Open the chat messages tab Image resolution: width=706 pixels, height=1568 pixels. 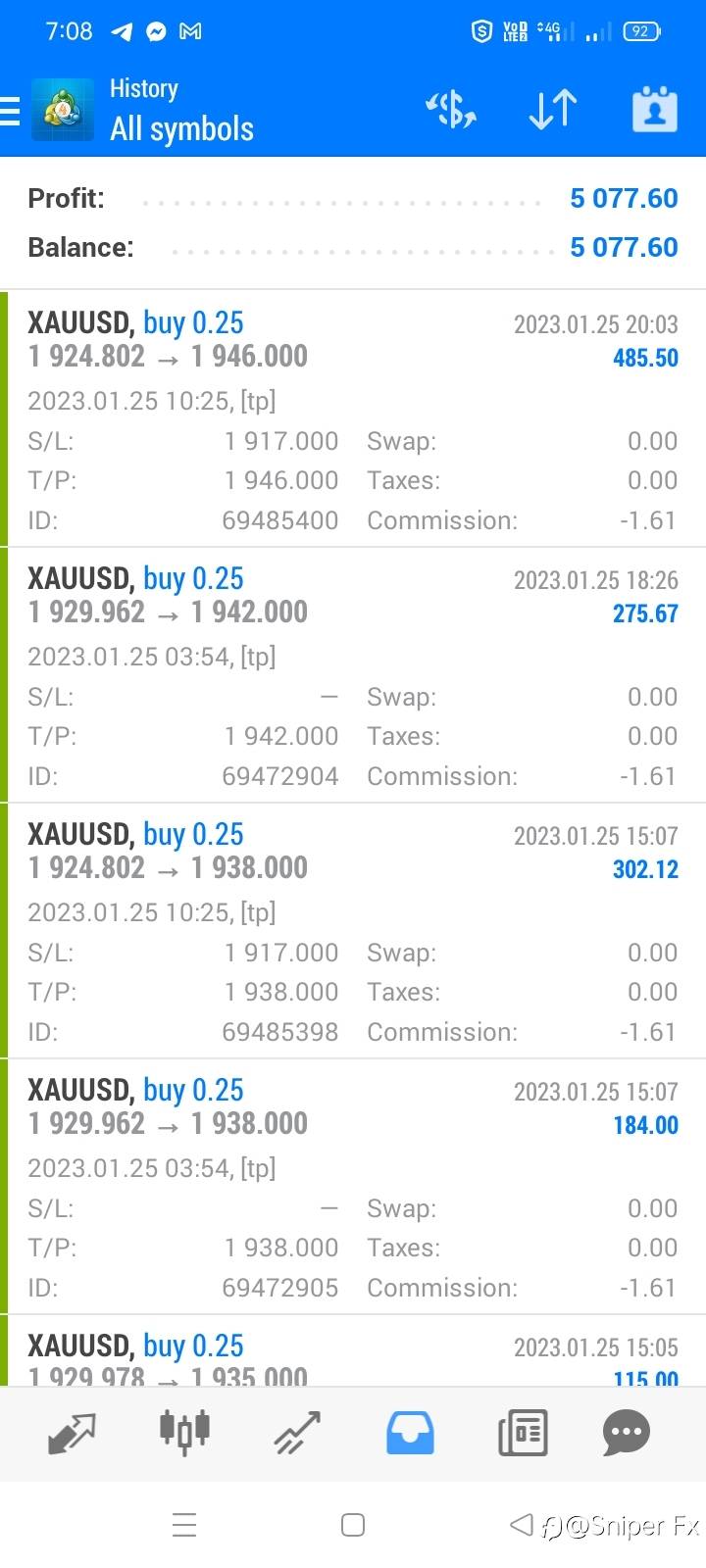[627, 1434]
